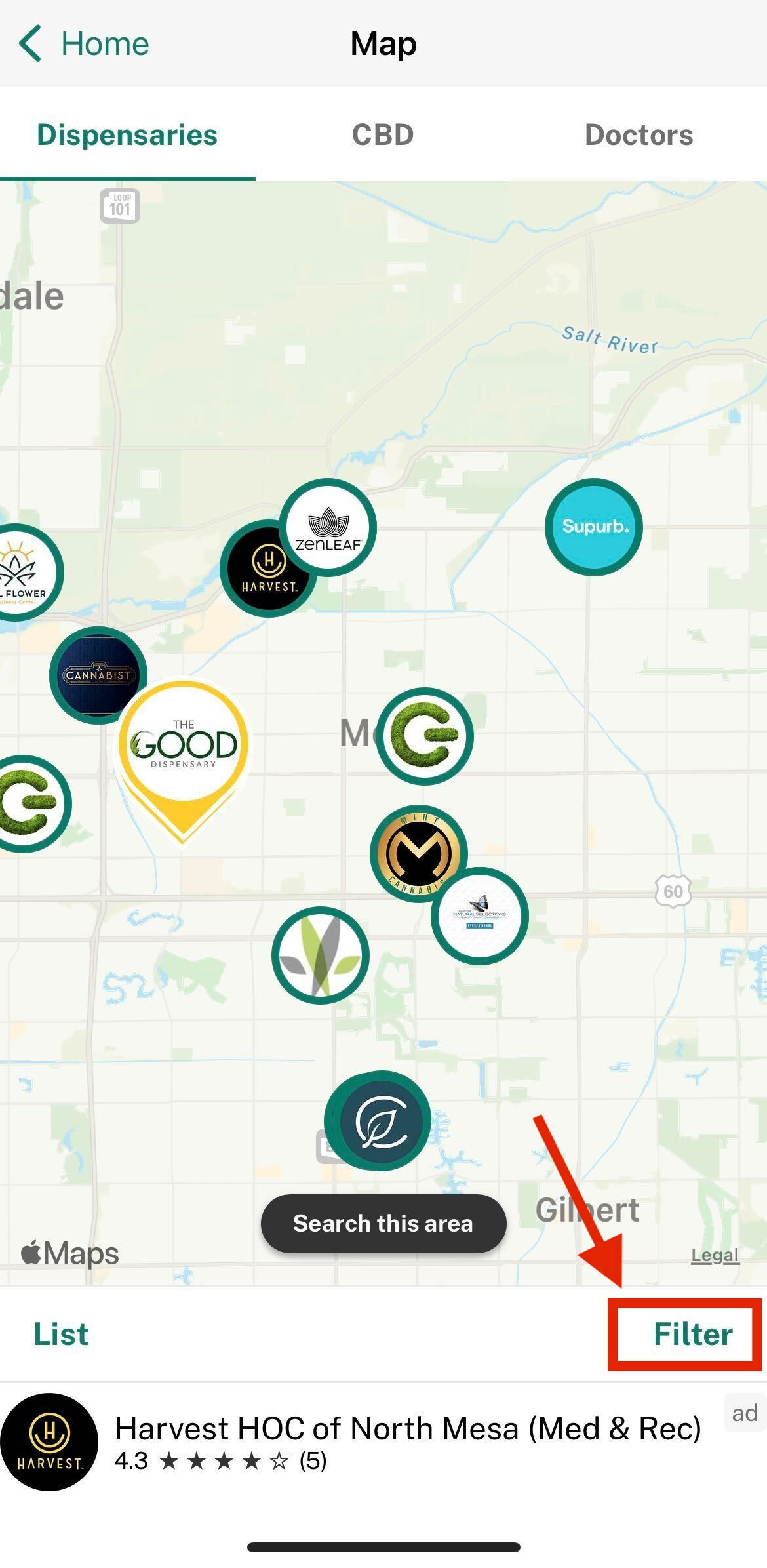The image size is (767, 1568).
Task: Switch to the Doctors tab
Action: pyautogui.click(x=639, y=134)
